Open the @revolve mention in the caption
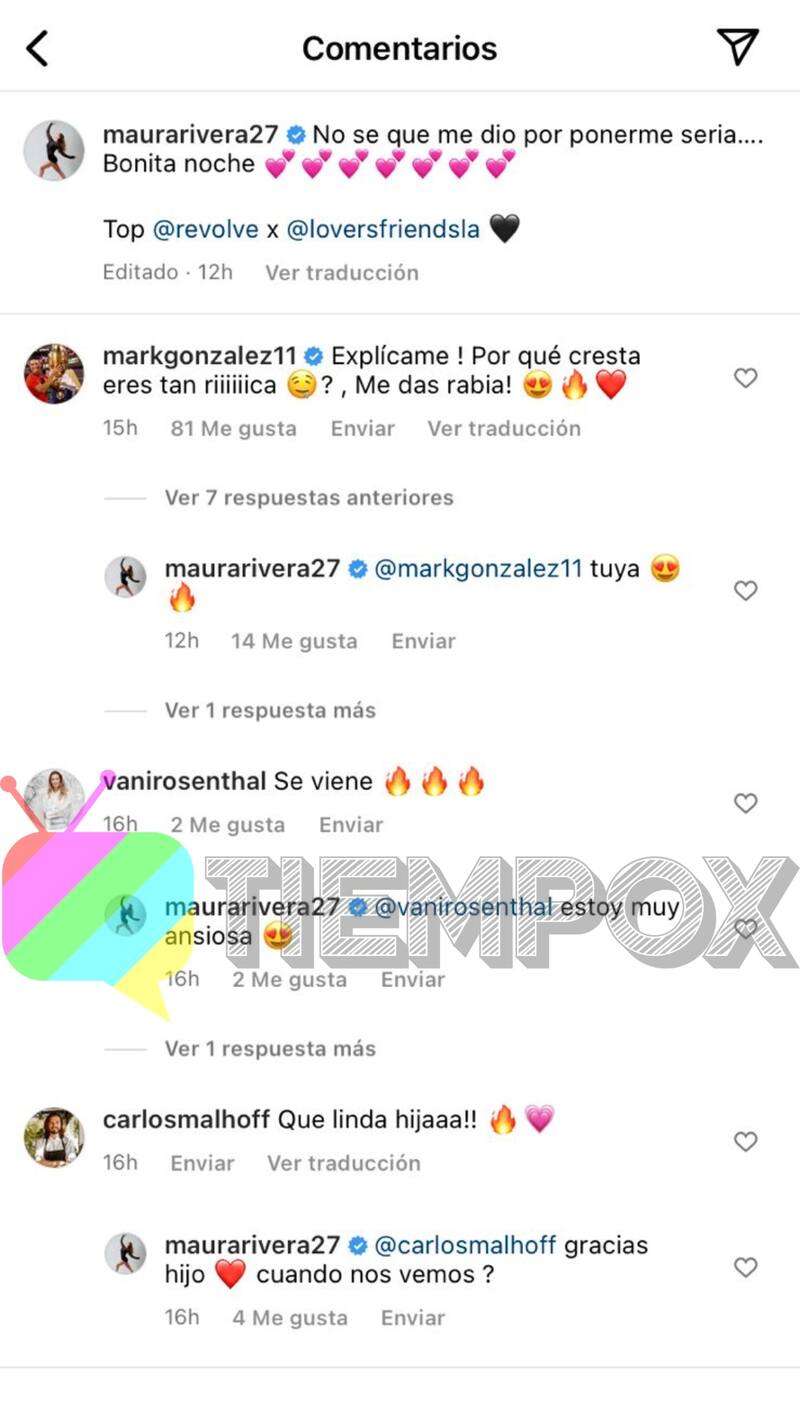This screenshot has width=800, height=1422. point(205,229)
